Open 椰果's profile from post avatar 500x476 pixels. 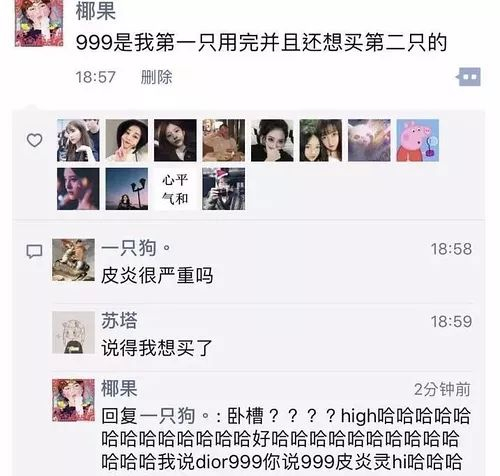click(x=39, y=23)
